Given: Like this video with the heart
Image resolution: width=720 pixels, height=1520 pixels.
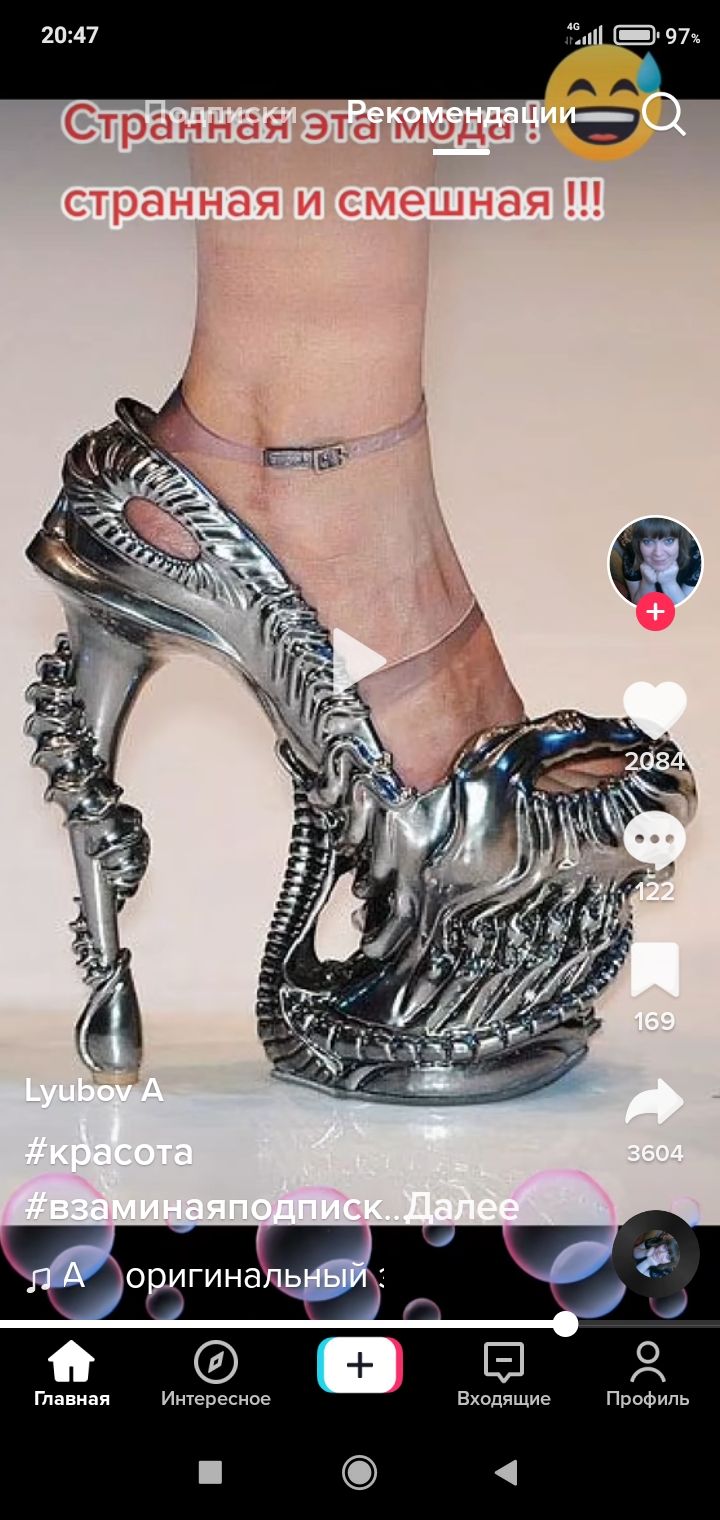Looking at the screenshot, I should click(655, 710).
